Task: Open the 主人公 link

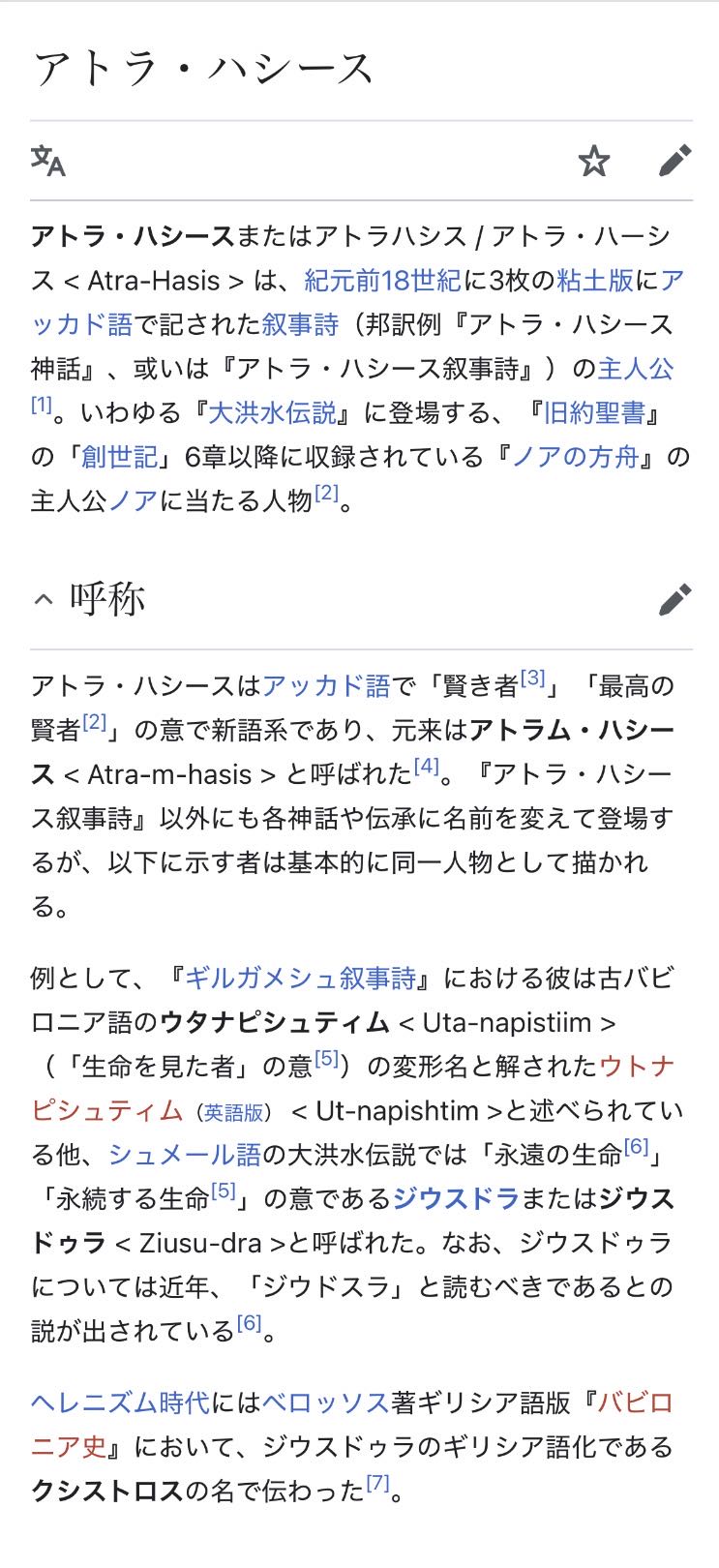Action: (x=636, y=369)
